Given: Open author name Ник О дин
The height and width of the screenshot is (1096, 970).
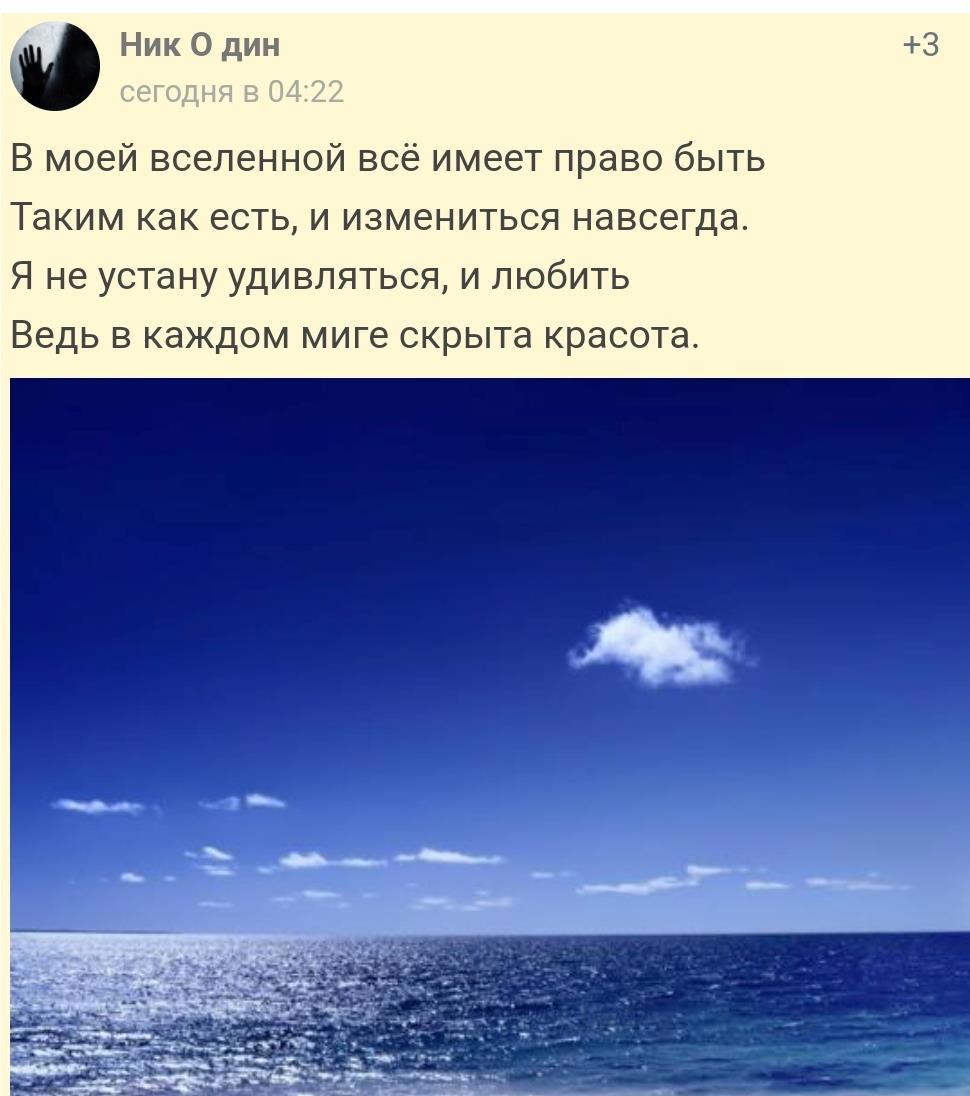Looking at the screenshot, I should [200, 45].
